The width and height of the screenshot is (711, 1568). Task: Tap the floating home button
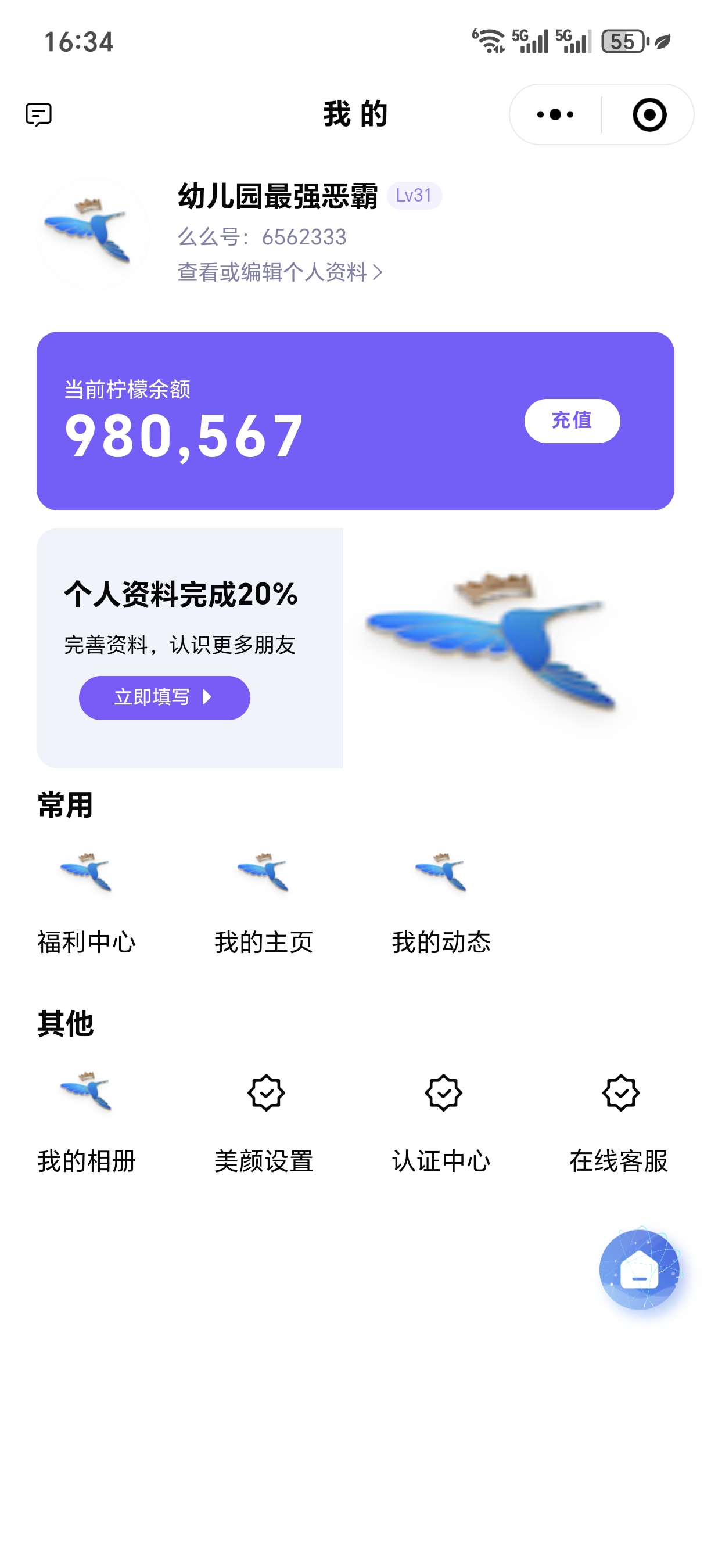[639, 1269]
